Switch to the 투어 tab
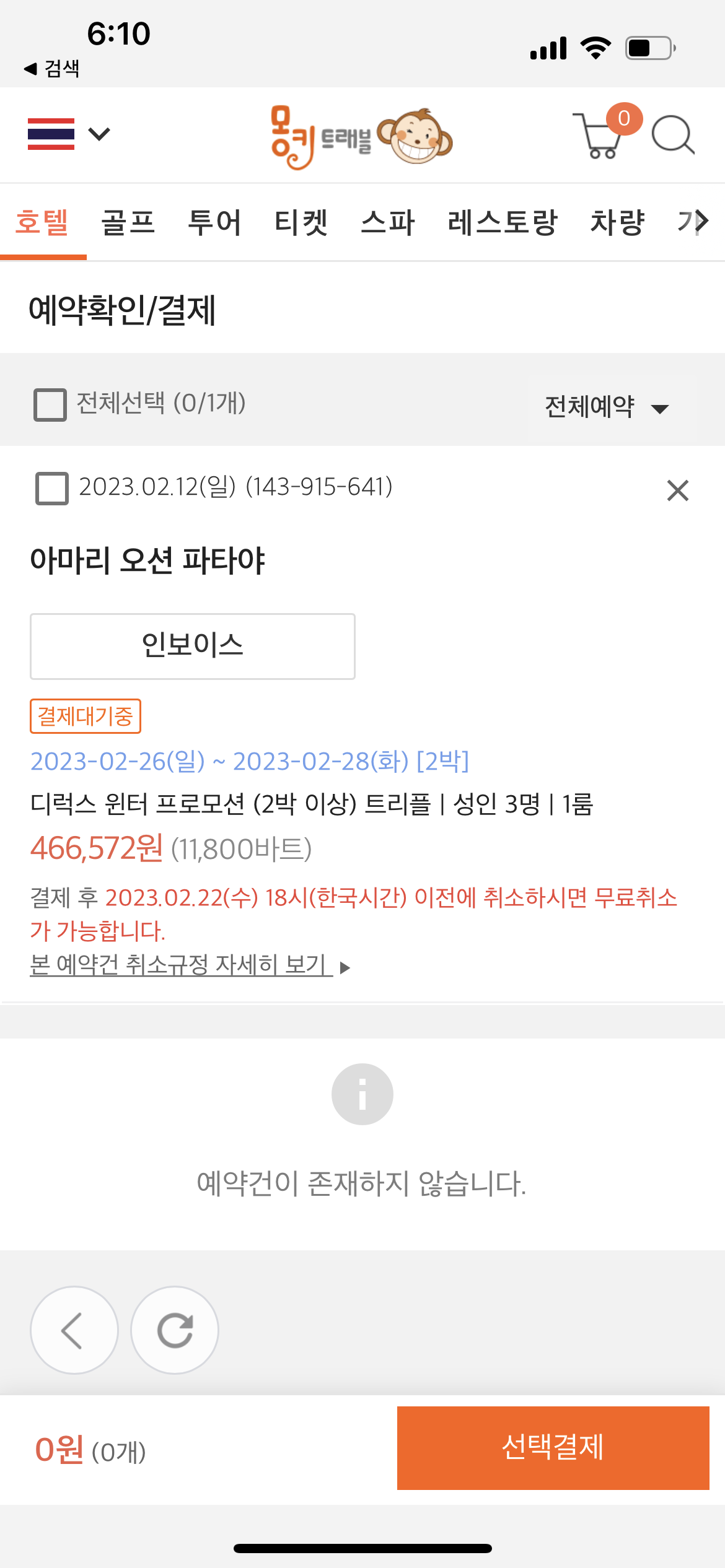 214,222
